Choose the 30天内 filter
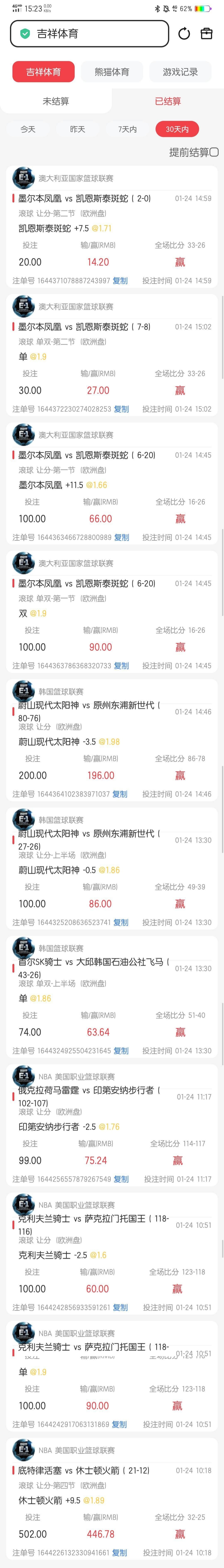Screen dimensions: 224x1568 pos(177,129)
